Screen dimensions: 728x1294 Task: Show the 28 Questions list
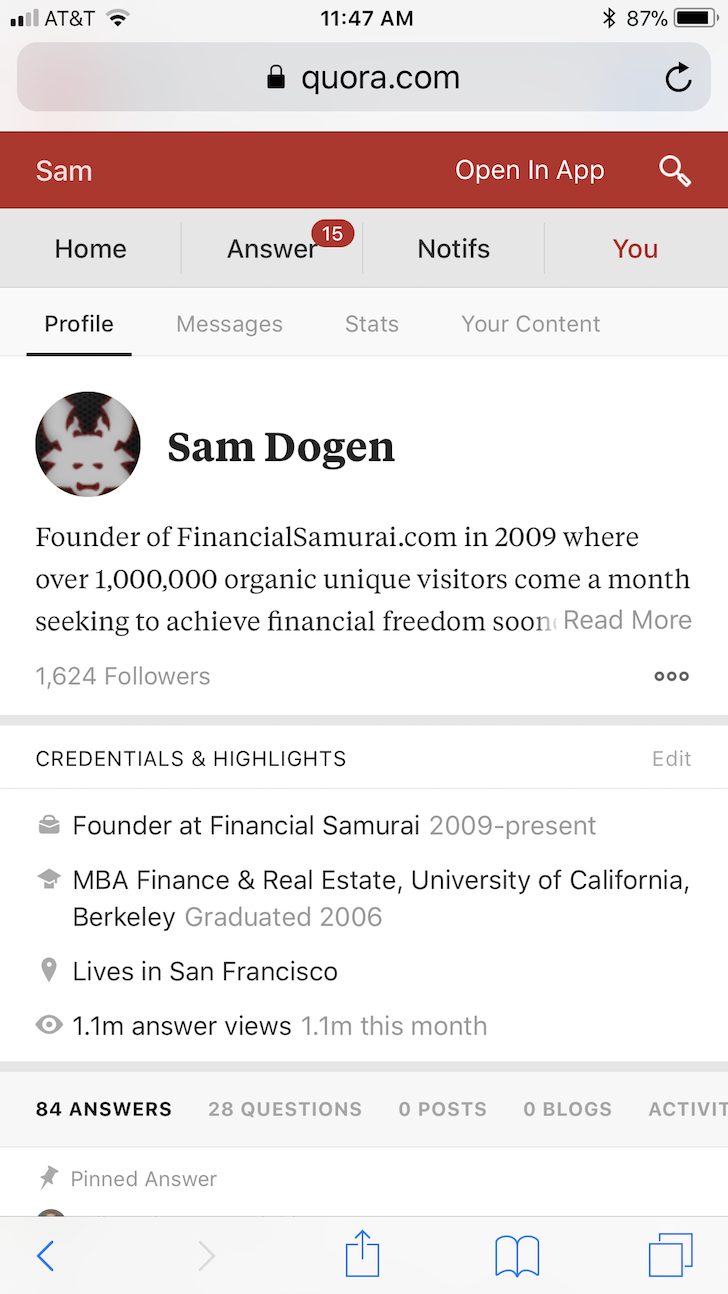[x=285, y=1109]
